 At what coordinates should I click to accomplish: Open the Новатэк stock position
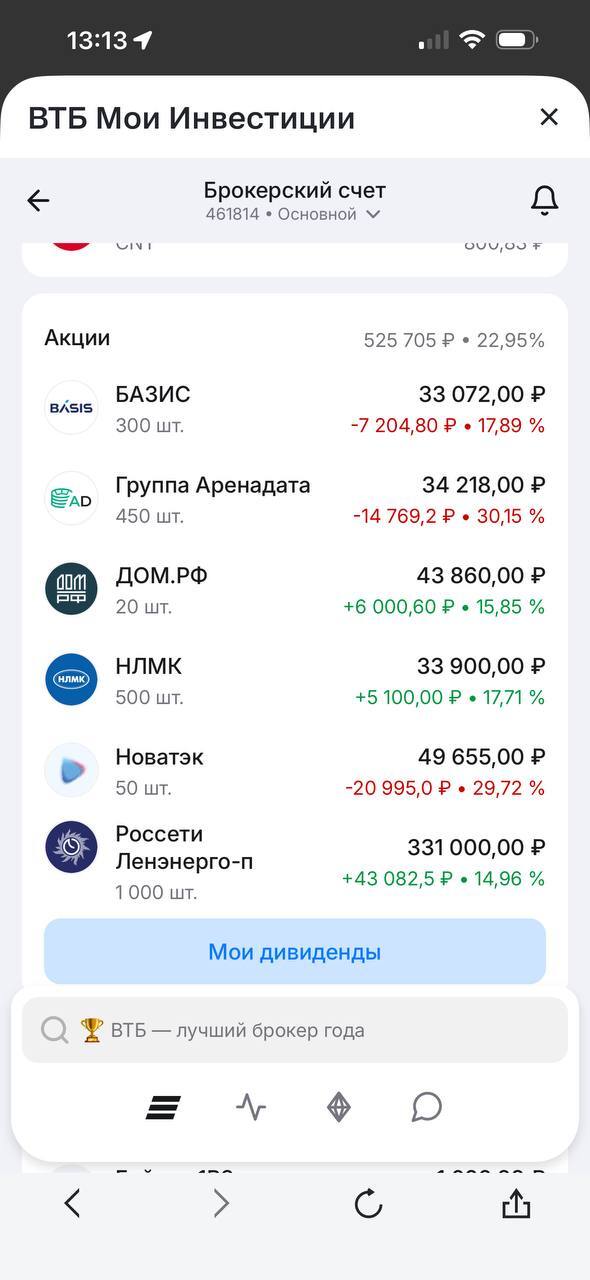295,771
